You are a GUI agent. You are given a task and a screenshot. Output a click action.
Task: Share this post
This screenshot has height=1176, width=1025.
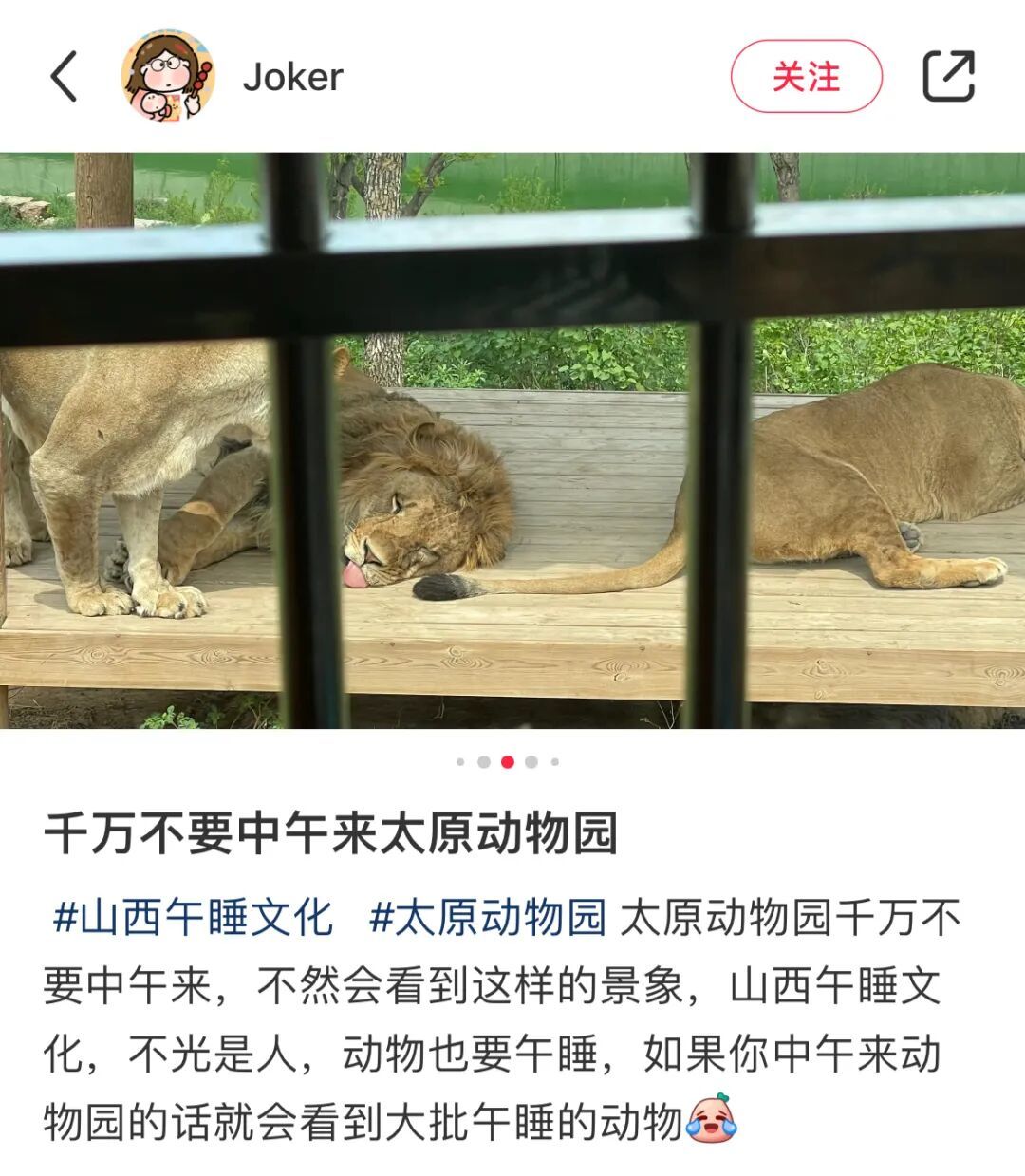tap(948, 77)
